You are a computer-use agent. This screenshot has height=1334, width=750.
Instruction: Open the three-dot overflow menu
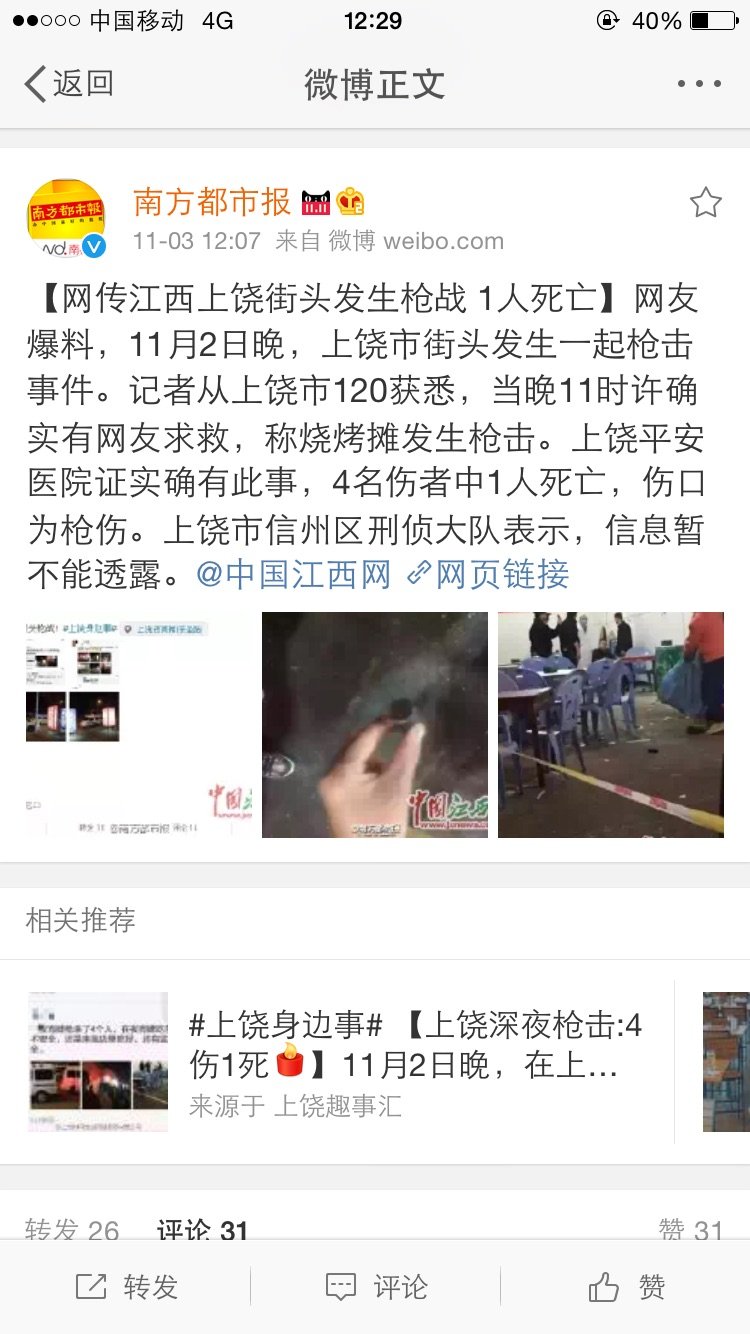[x=699, y=84]
